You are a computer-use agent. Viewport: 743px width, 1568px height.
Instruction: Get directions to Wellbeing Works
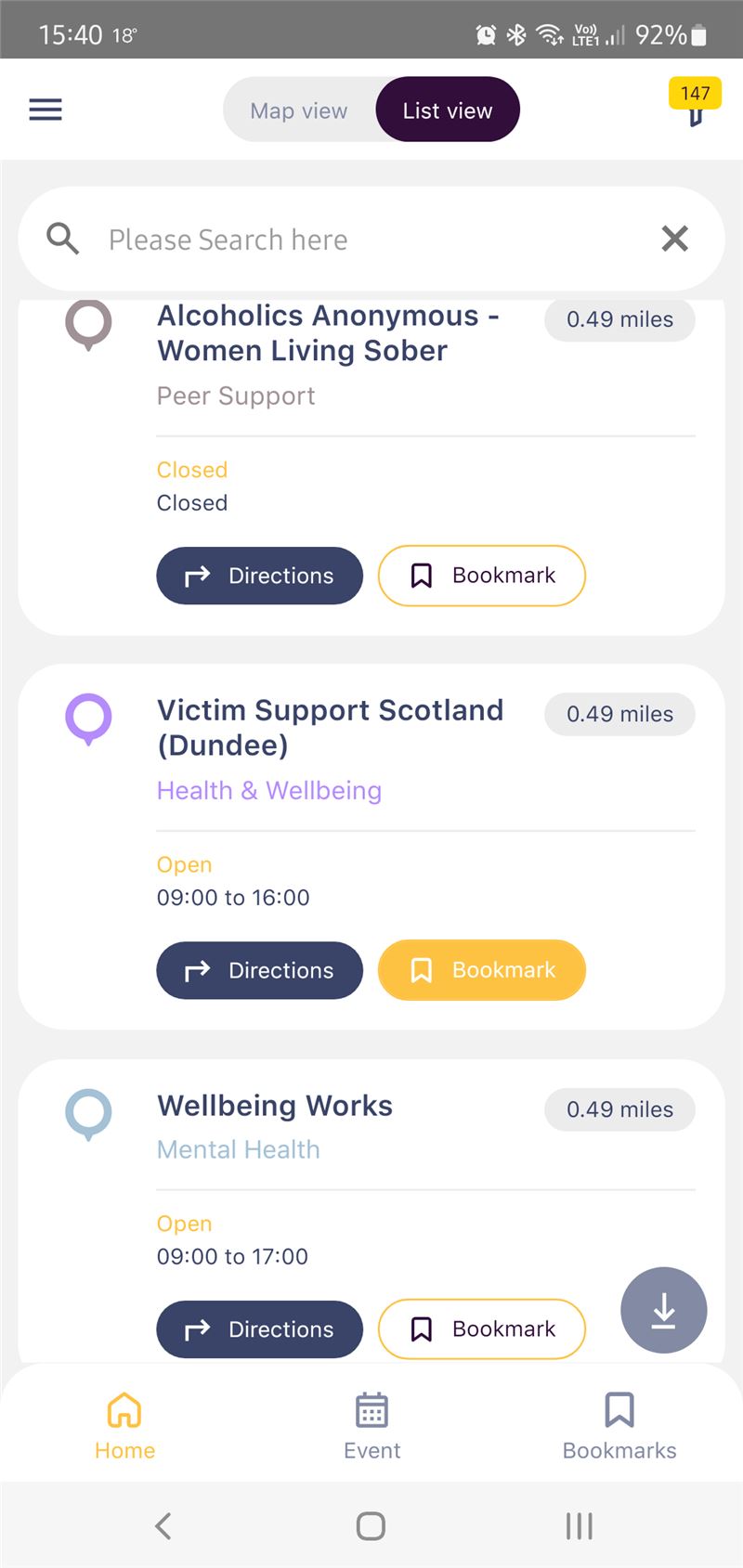[x=259, y=1329]
